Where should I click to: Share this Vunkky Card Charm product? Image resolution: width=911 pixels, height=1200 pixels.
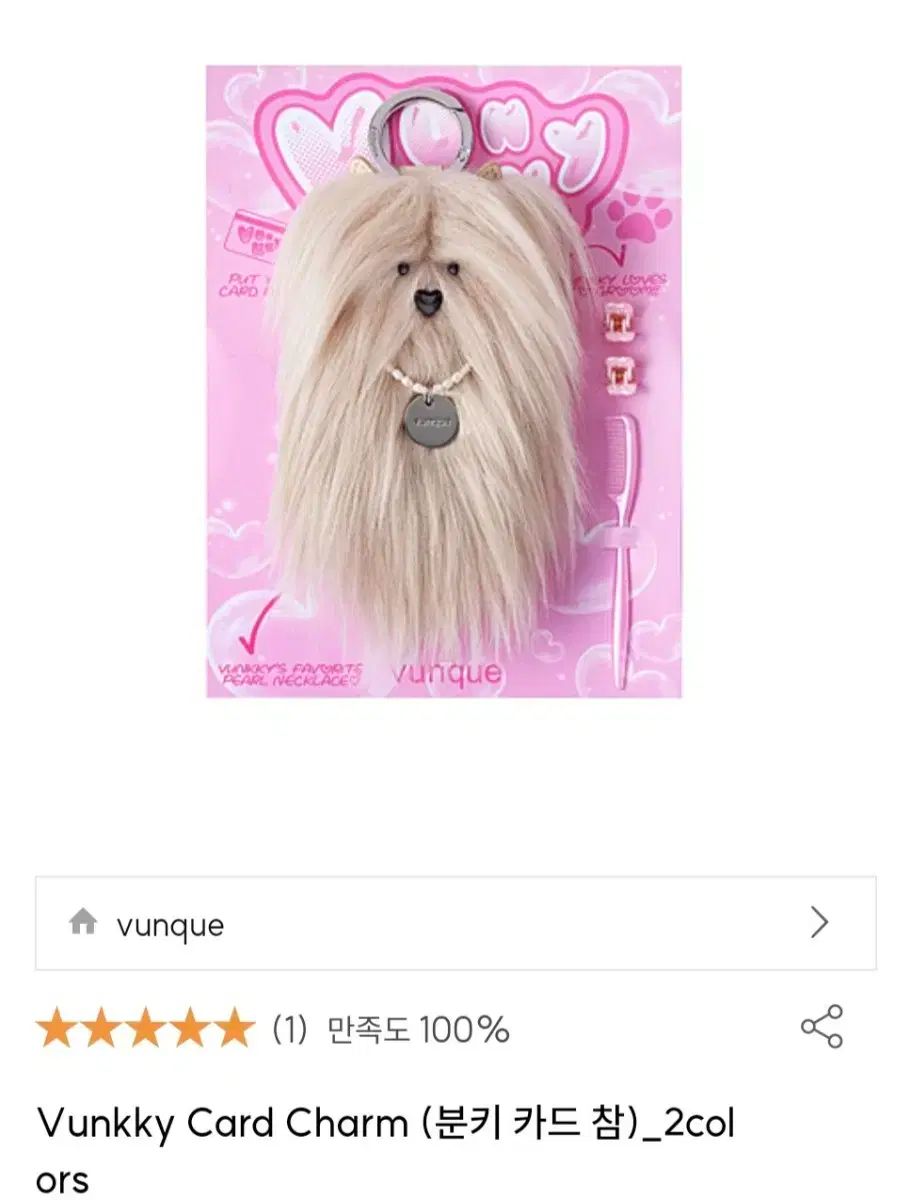pos(822,1027)
